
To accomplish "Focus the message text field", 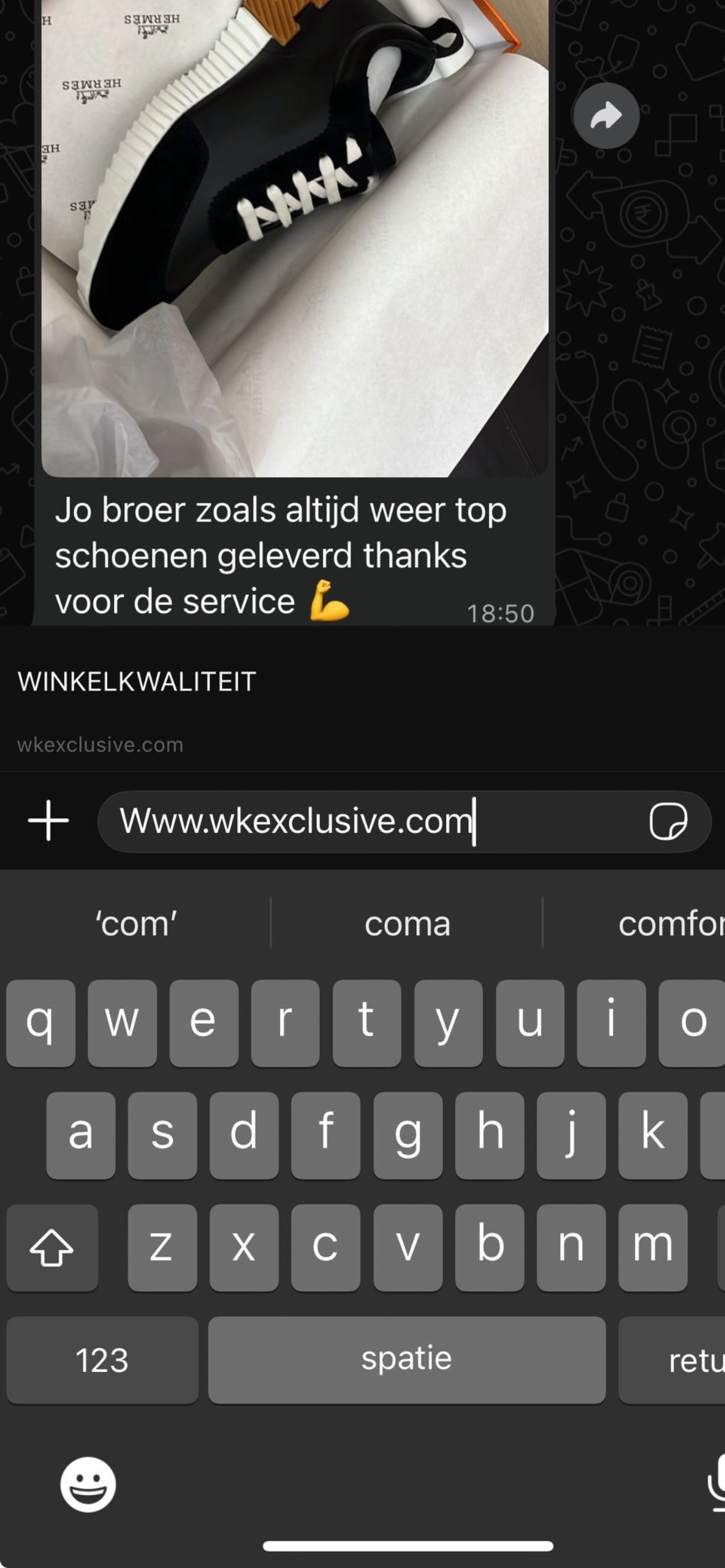I will (368, 821).
